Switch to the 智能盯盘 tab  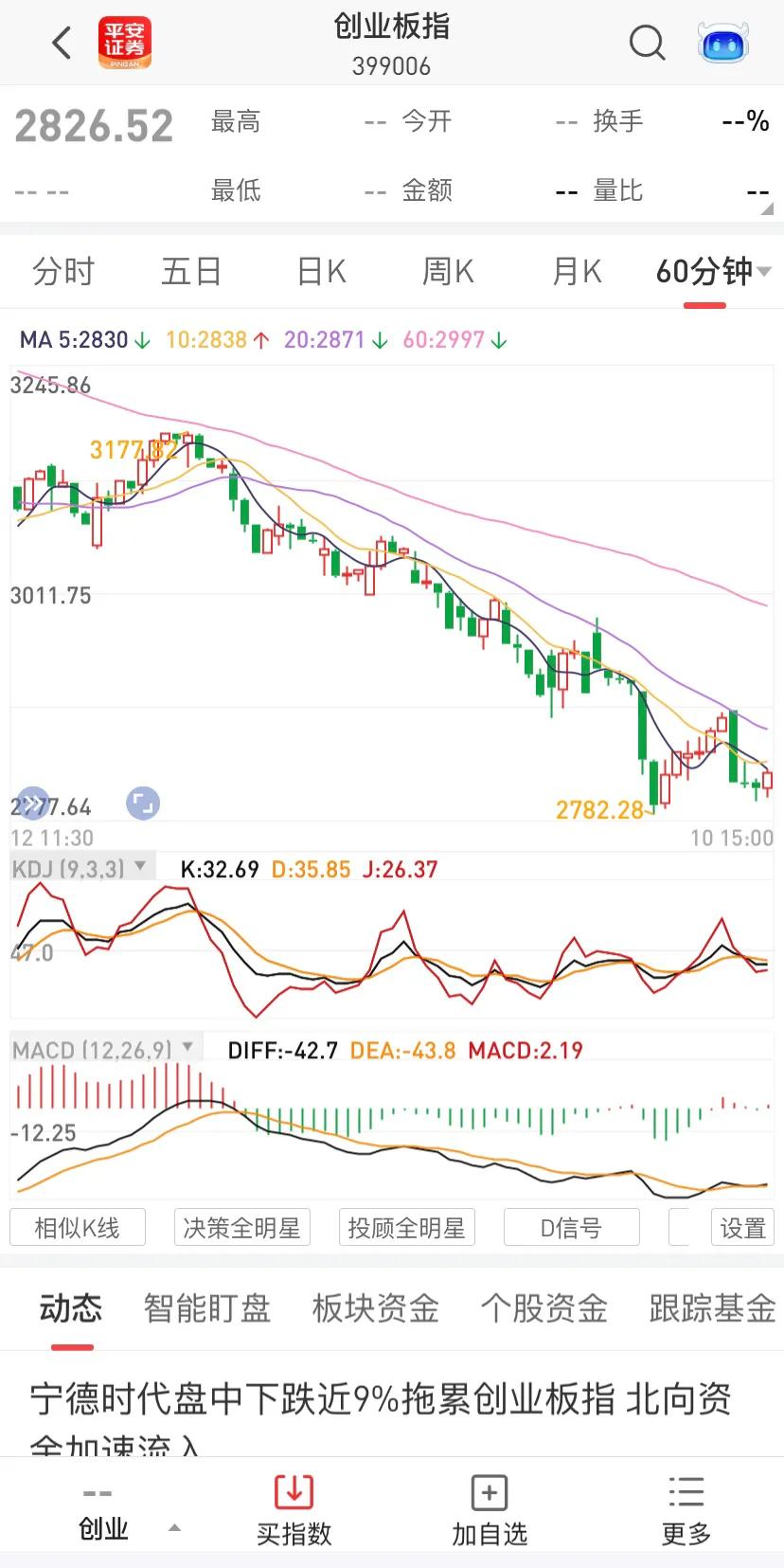click(207, 1308)
